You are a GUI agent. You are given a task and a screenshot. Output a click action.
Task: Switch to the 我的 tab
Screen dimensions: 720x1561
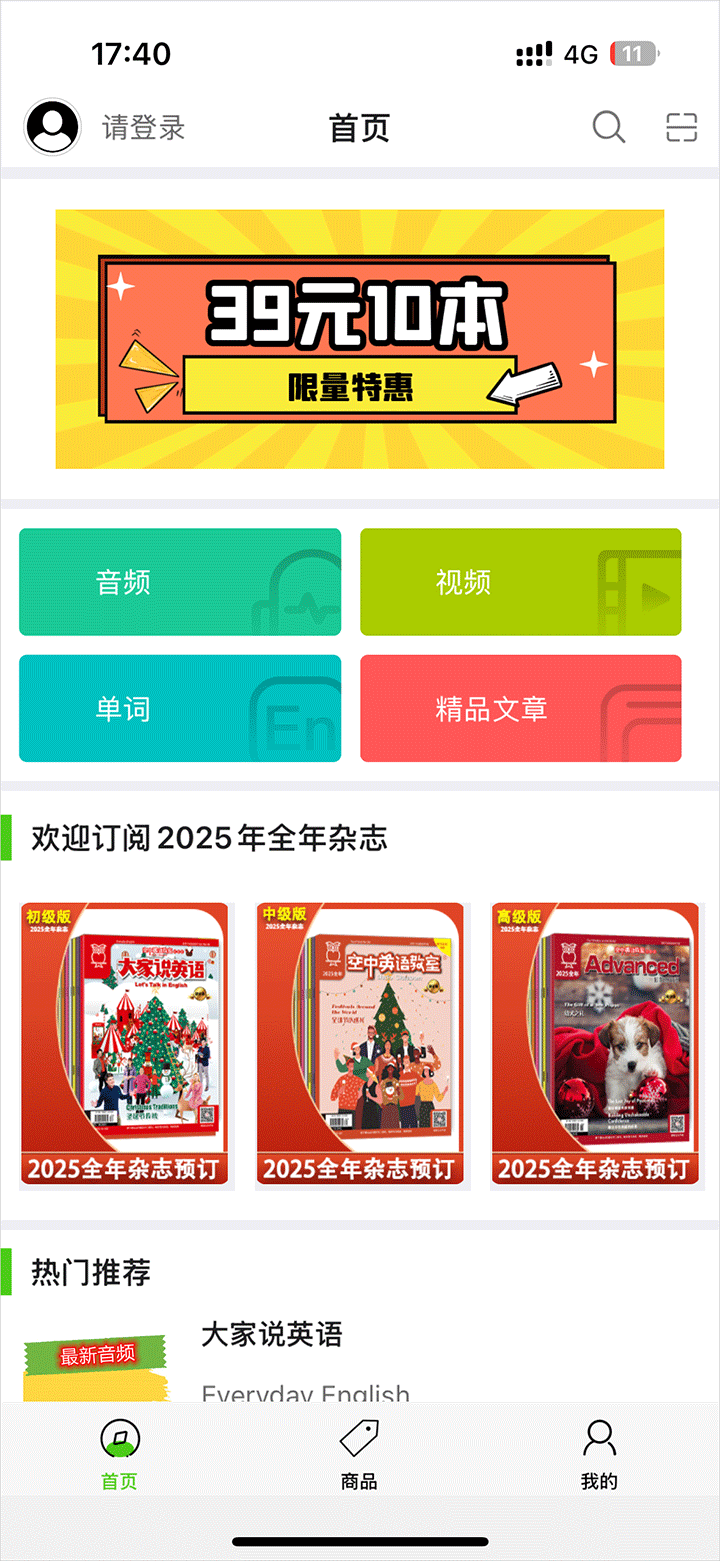click(599, 1455)
